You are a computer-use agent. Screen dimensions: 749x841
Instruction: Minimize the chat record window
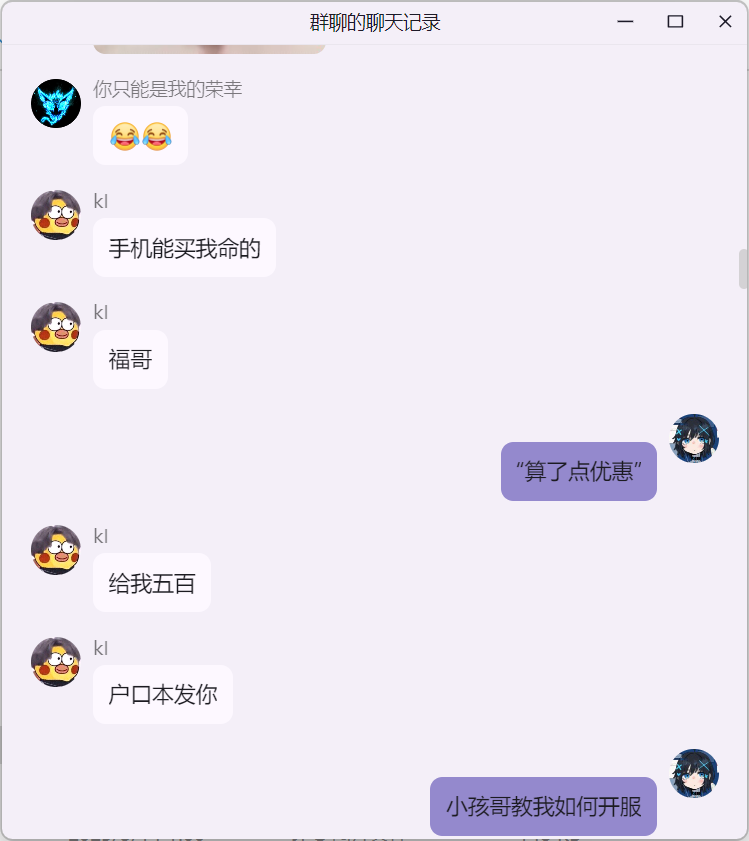(626, 22)
